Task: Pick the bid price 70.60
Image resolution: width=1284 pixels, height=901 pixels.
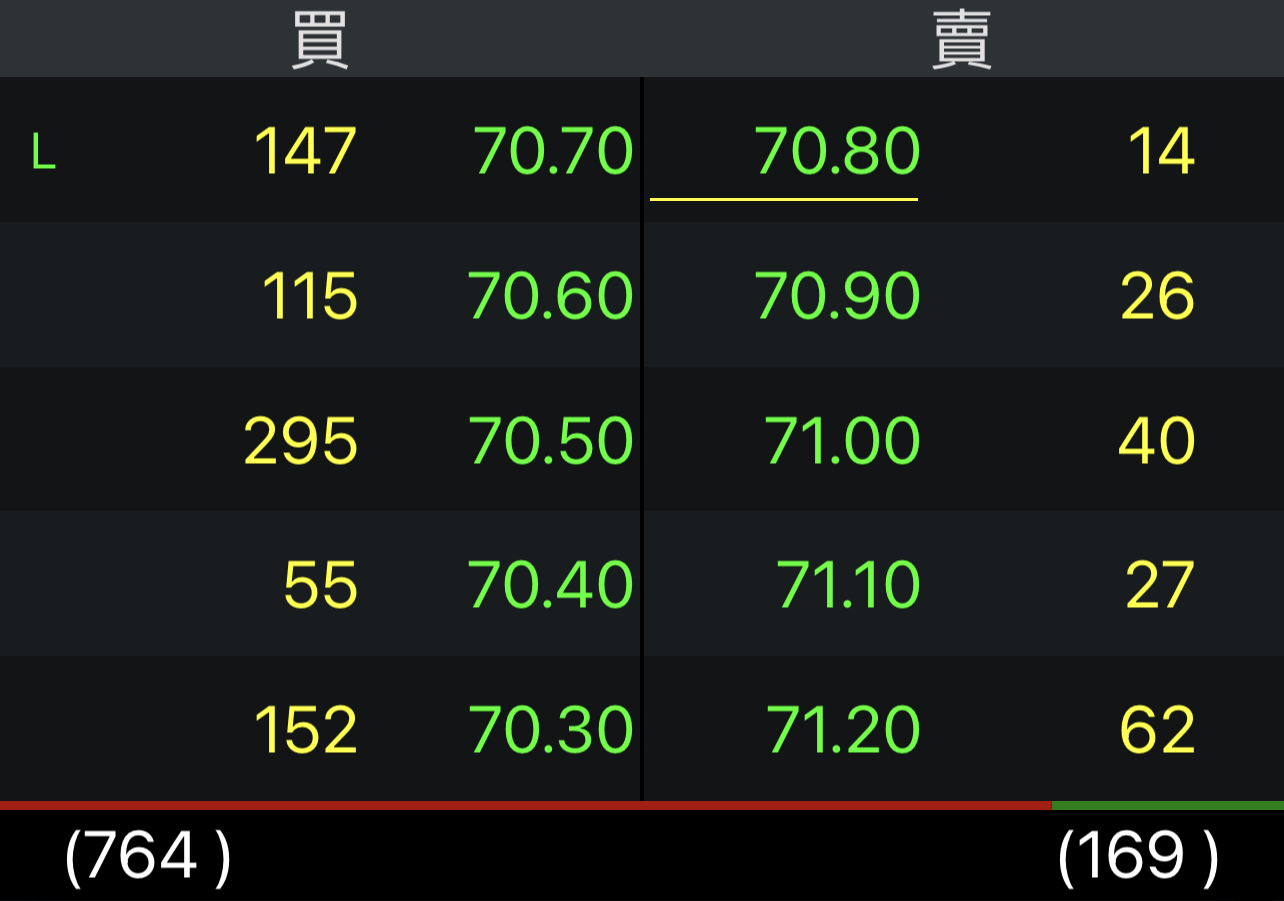Action: pyautogui.click(x=551, y=297)
